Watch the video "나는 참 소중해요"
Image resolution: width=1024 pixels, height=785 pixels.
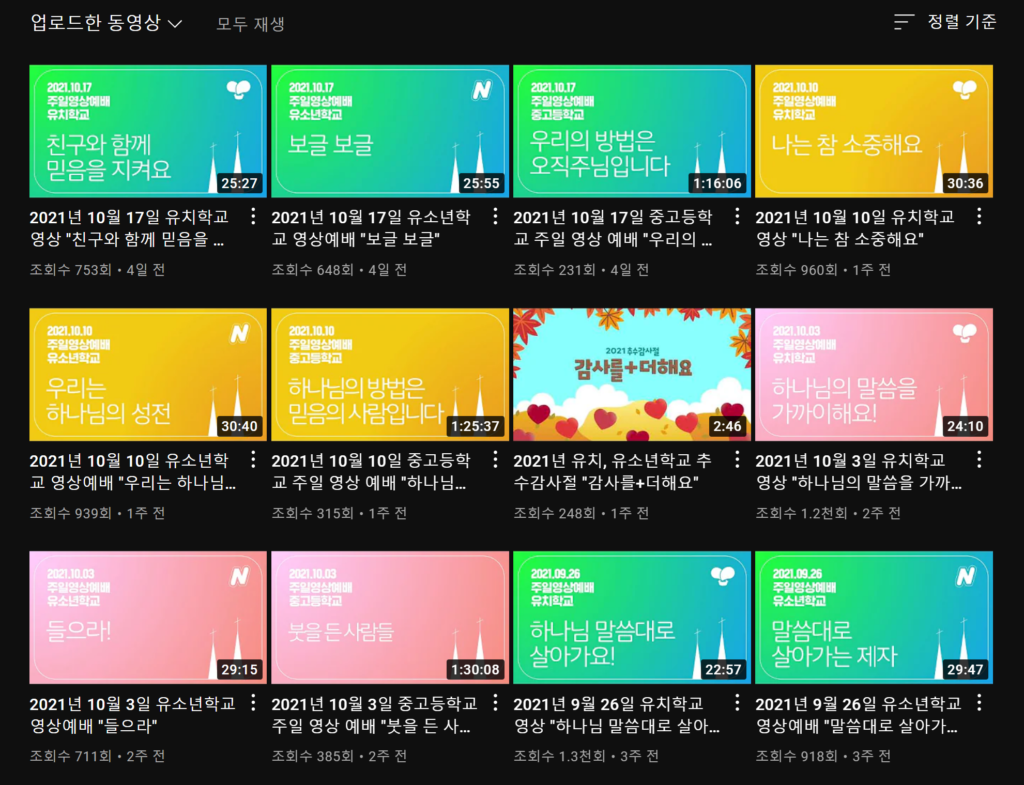pyautogui.click(x=874, y=131)
